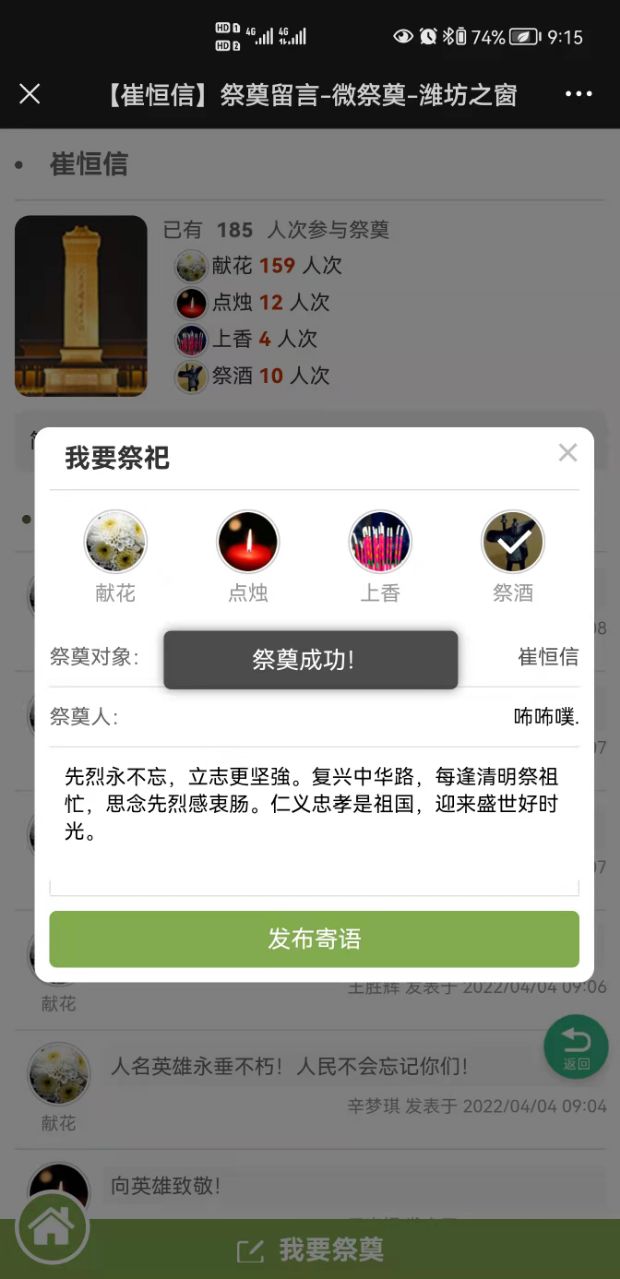Go to home via the house icon
The image size is (620, 1279).
[x=51, y=1228]
